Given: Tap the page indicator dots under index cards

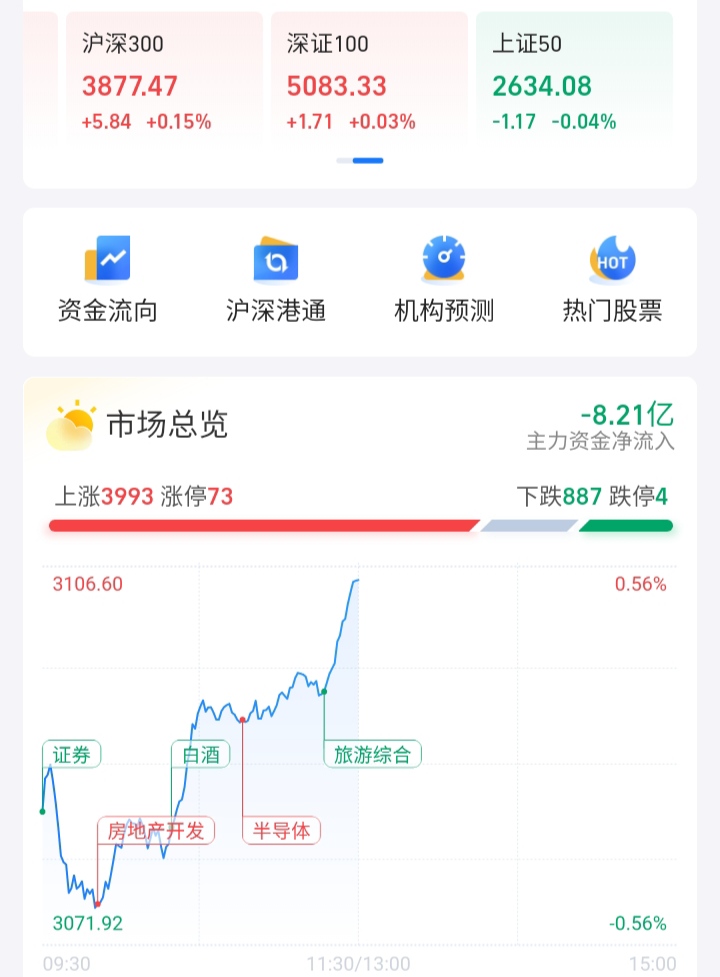Looking at the screenshot, I should point(360,159).
